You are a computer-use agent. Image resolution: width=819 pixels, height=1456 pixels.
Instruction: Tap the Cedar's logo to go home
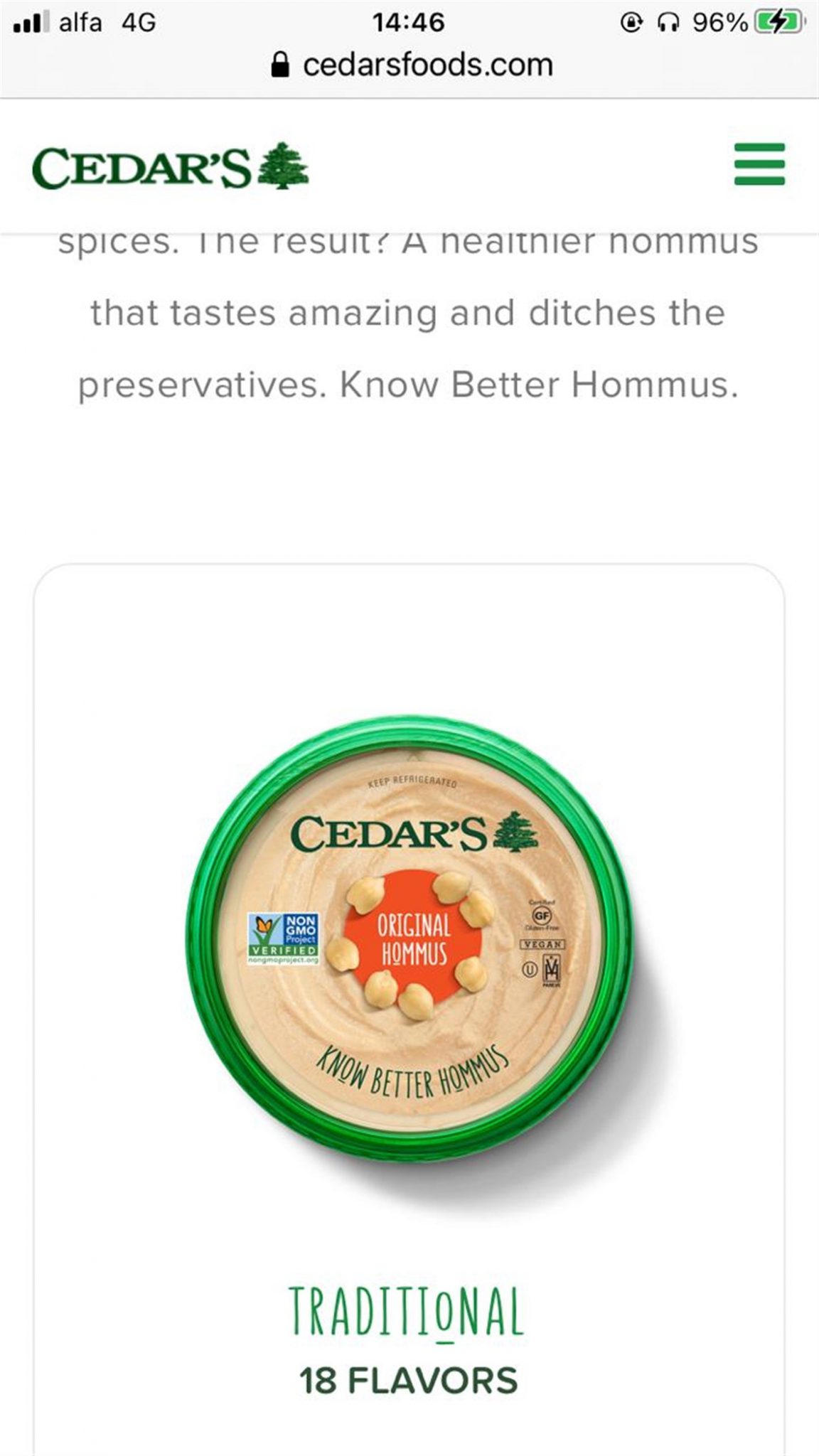(x=170, y=166)
